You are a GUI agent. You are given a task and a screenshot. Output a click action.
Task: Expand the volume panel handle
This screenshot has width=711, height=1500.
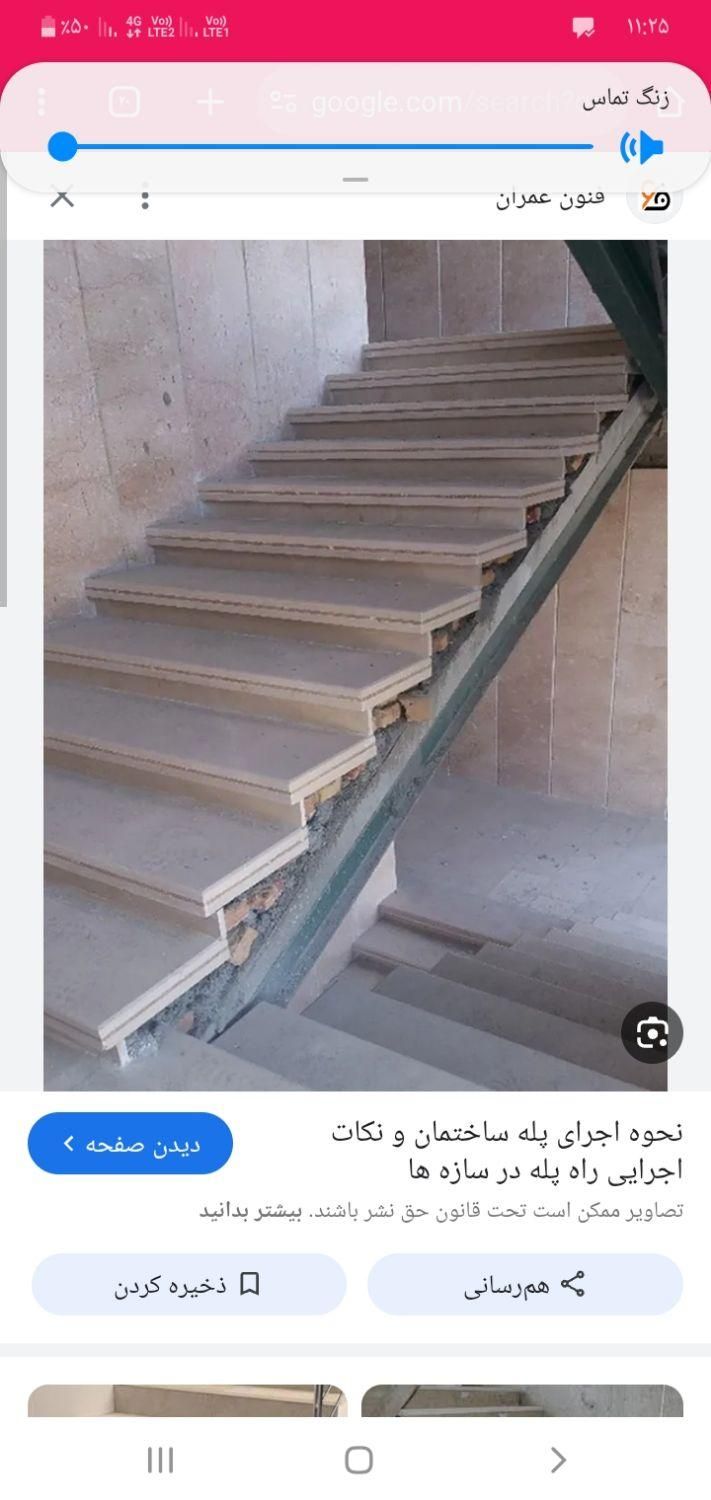point(355,180)
